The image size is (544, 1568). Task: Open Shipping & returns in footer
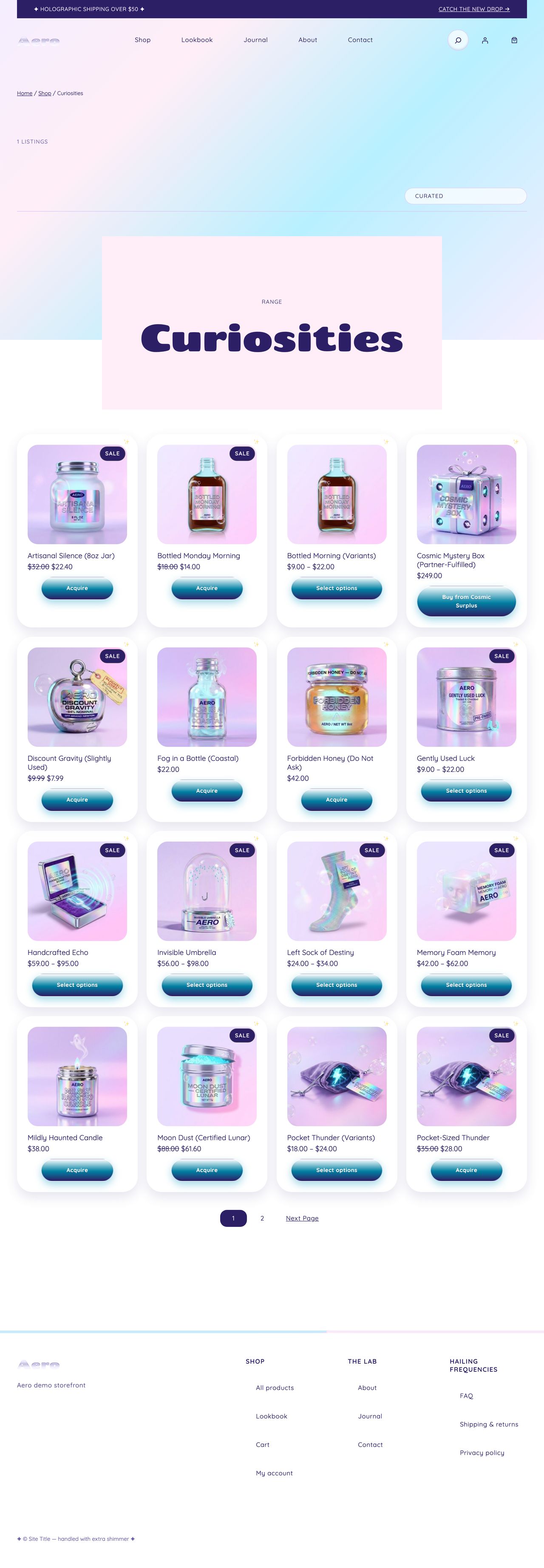(x=489, y=1424)
